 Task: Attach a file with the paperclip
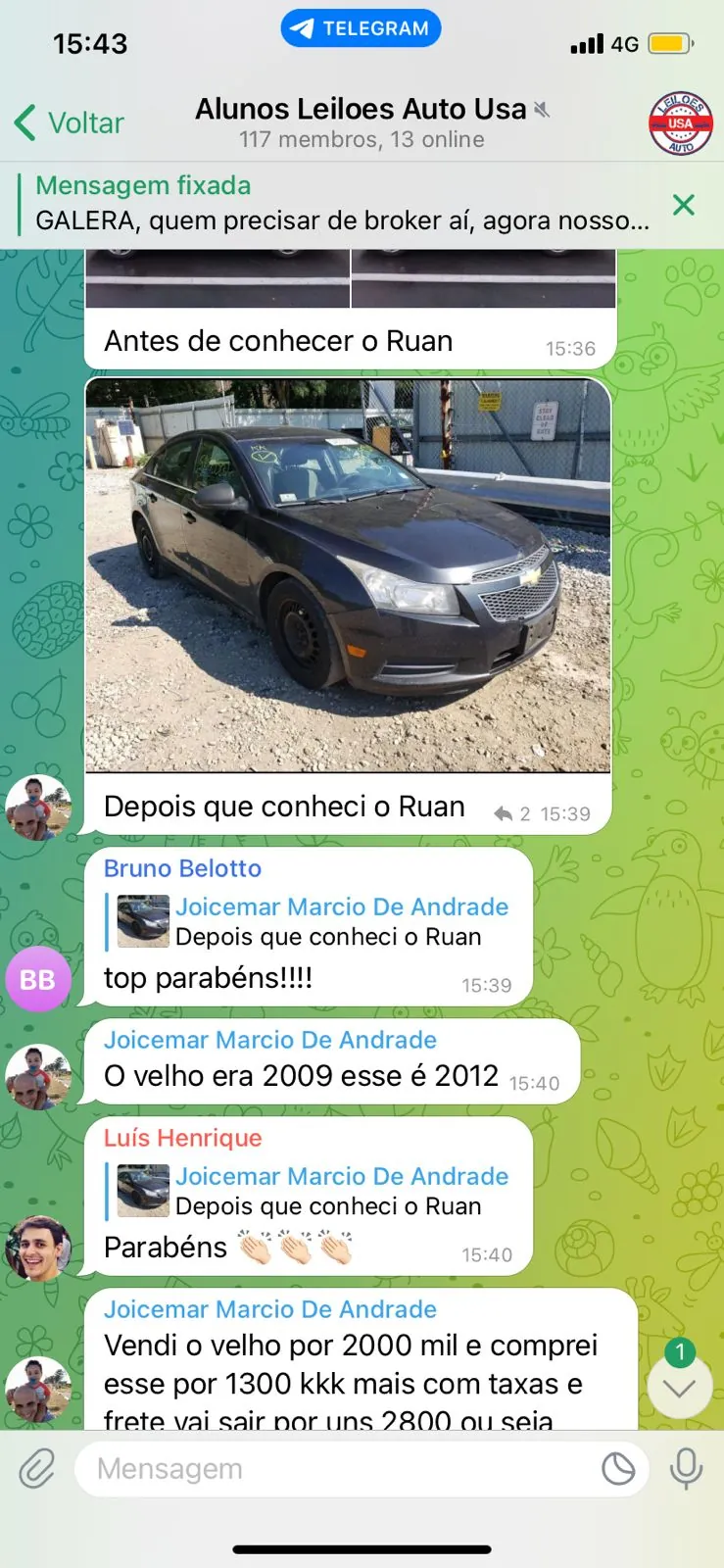[37, 1469]
